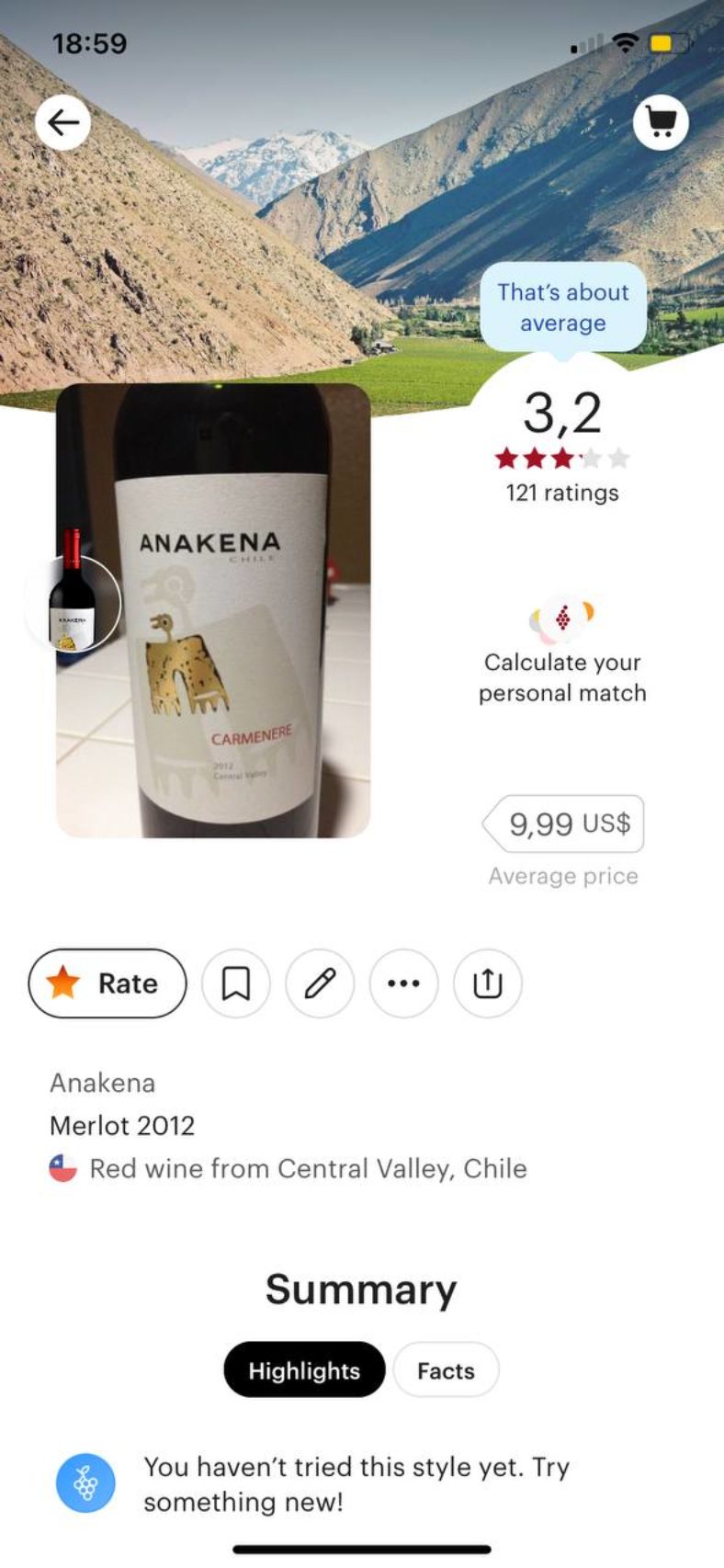This screenshot has width=724, height=1568.
Task: Toggle the bookmark to save this wine
Action: point(236,983)
